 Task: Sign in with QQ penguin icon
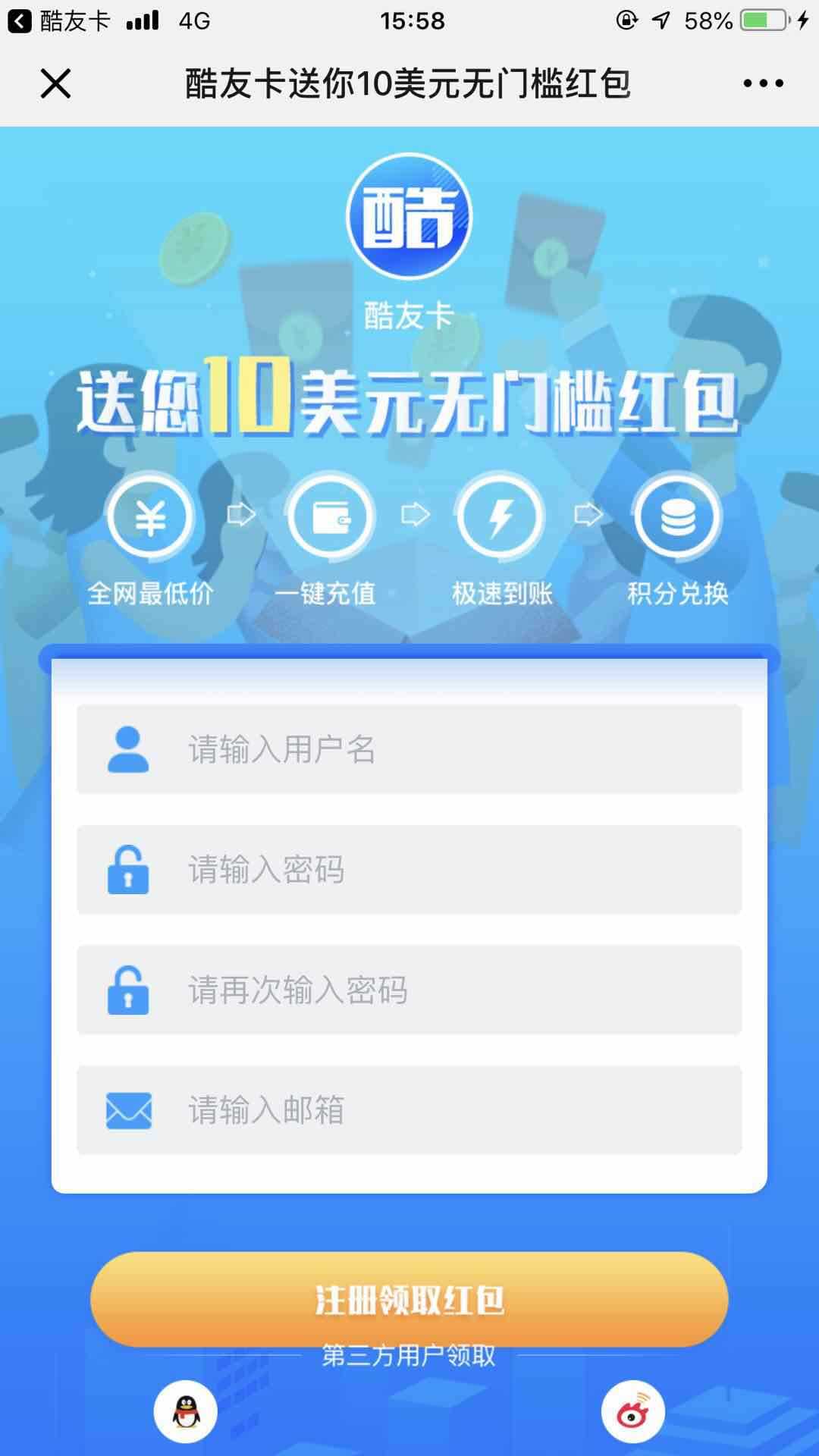(x=186, y=1411)
